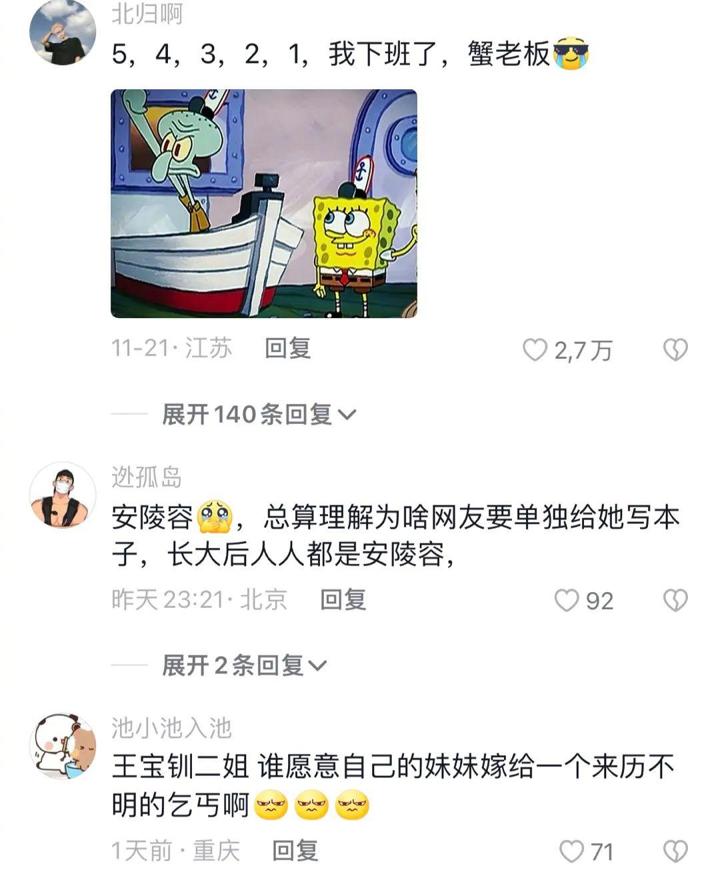
Task: Like 池小池入池's comment with 71 likes
Action: pyautogui.click(x=571, y=852)
